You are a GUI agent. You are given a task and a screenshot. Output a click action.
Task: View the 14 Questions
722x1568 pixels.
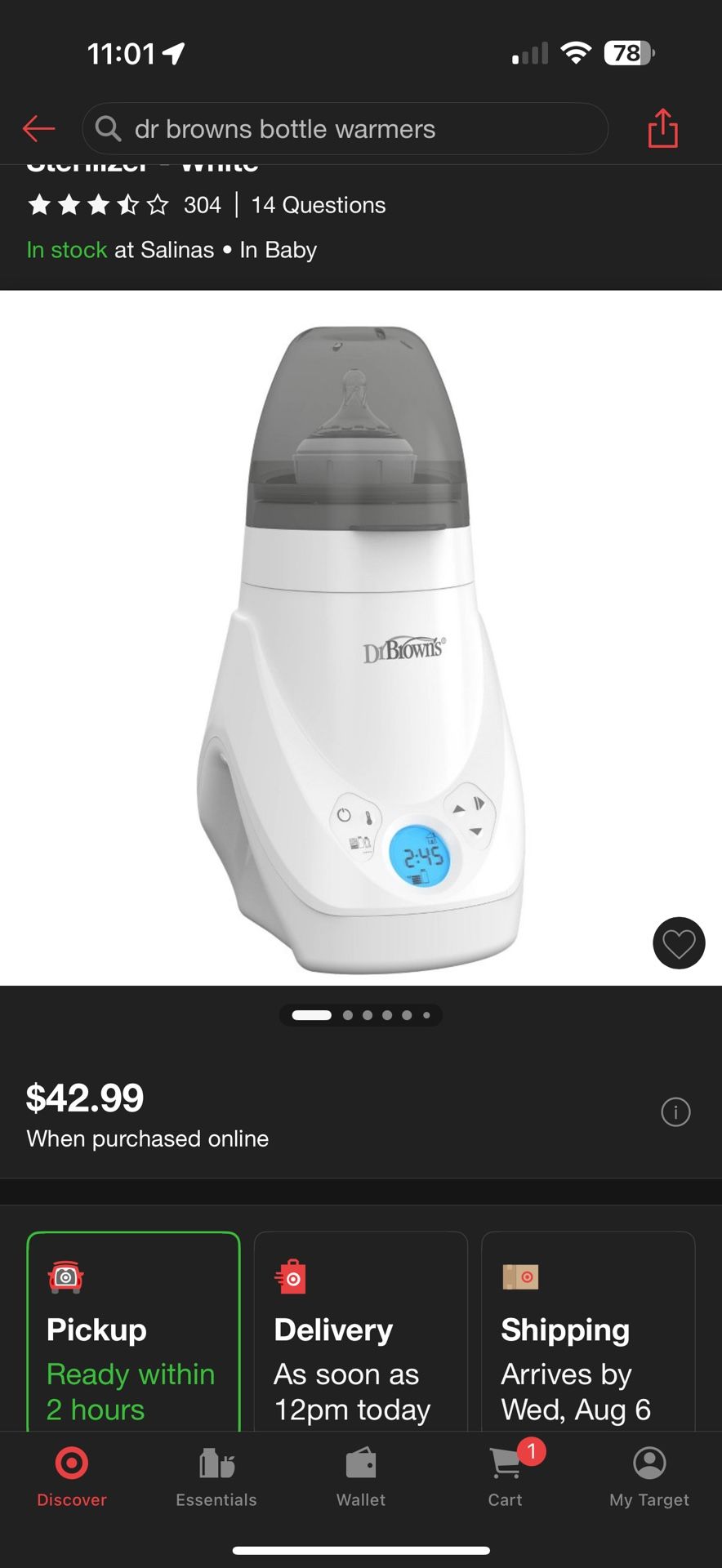pos(319,205)
